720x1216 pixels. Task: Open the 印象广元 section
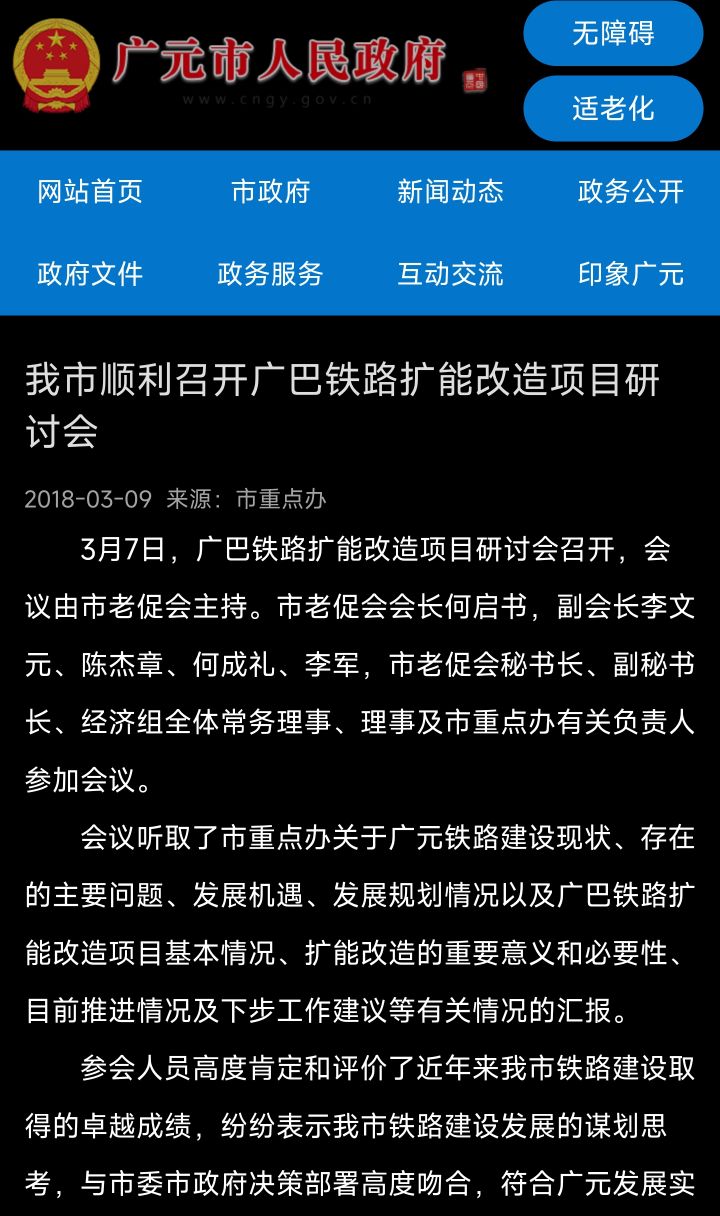(x=630, y=274)
